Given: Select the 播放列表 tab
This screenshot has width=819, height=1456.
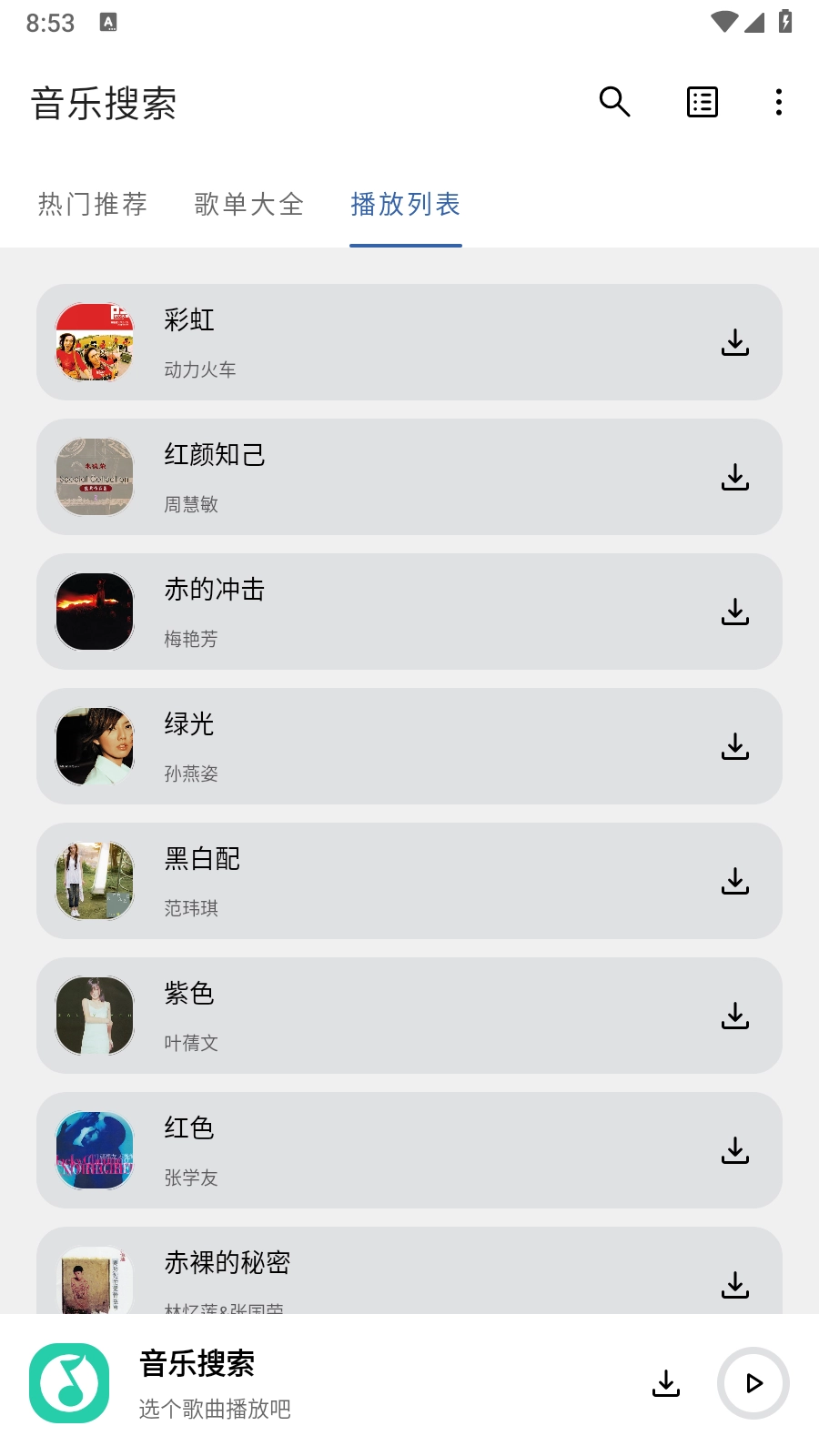Looking at the screenshot, I should point(405,205).
